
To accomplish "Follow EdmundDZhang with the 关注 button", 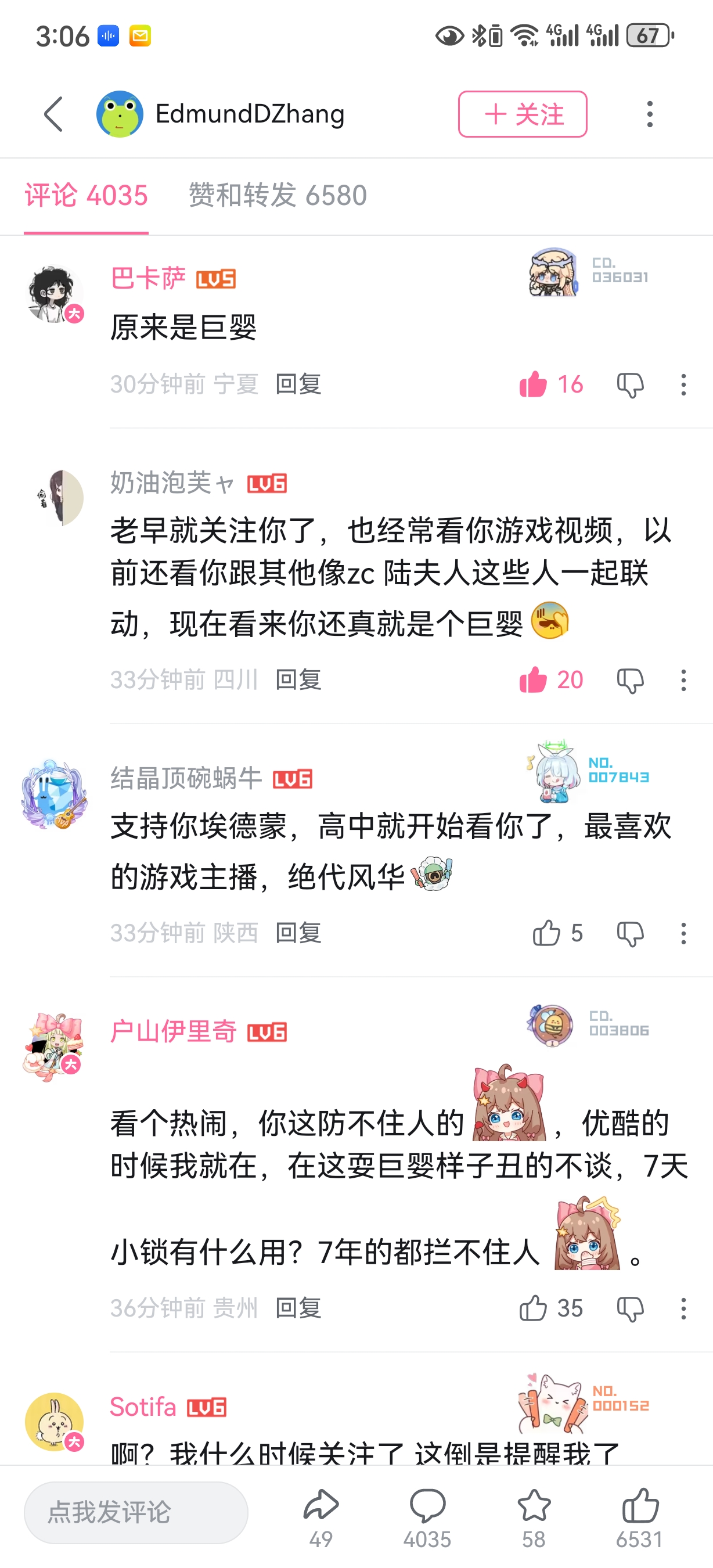I will pos(522,114).
